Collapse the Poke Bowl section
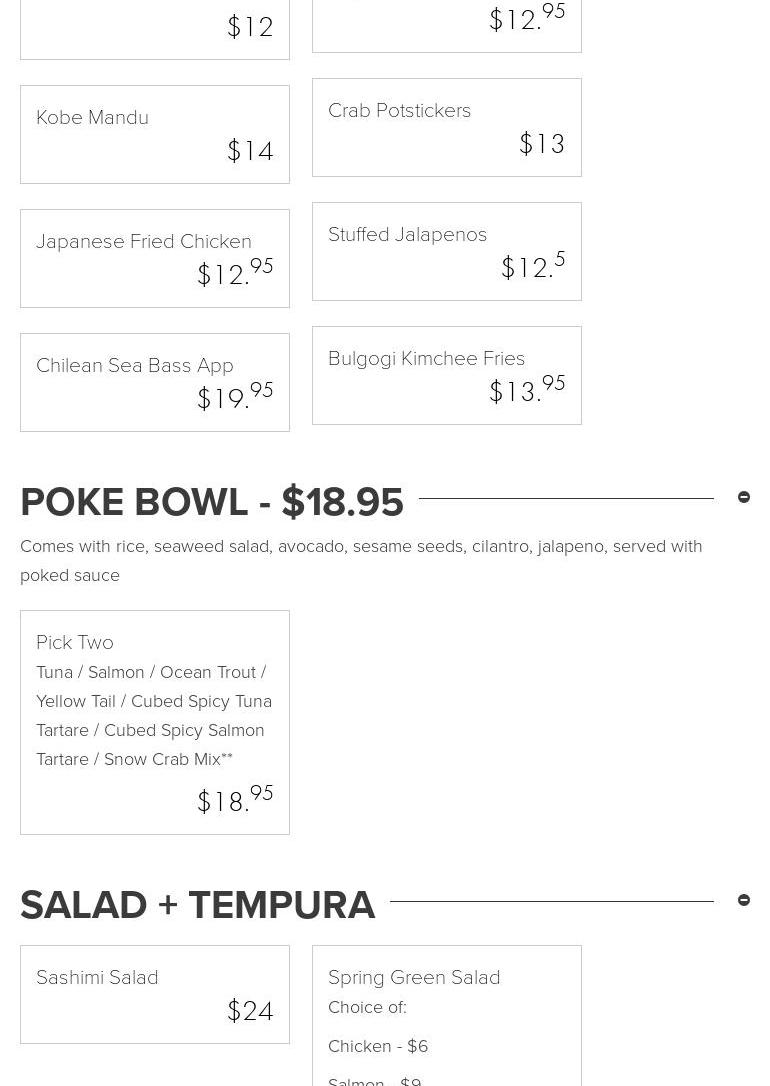 tap(744, 497)
